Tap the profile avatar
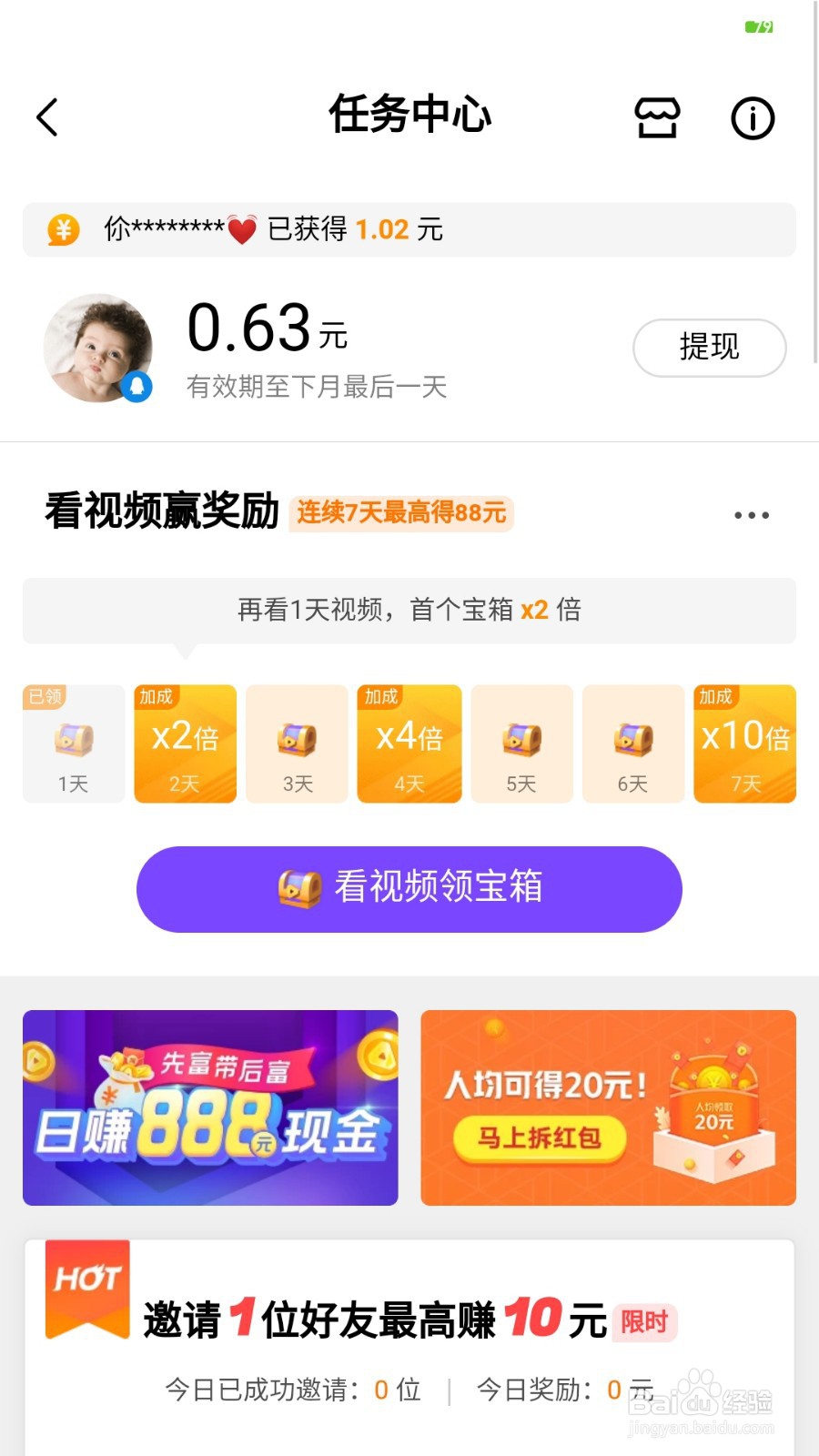819x1456 pixels. tap(98, 348)
